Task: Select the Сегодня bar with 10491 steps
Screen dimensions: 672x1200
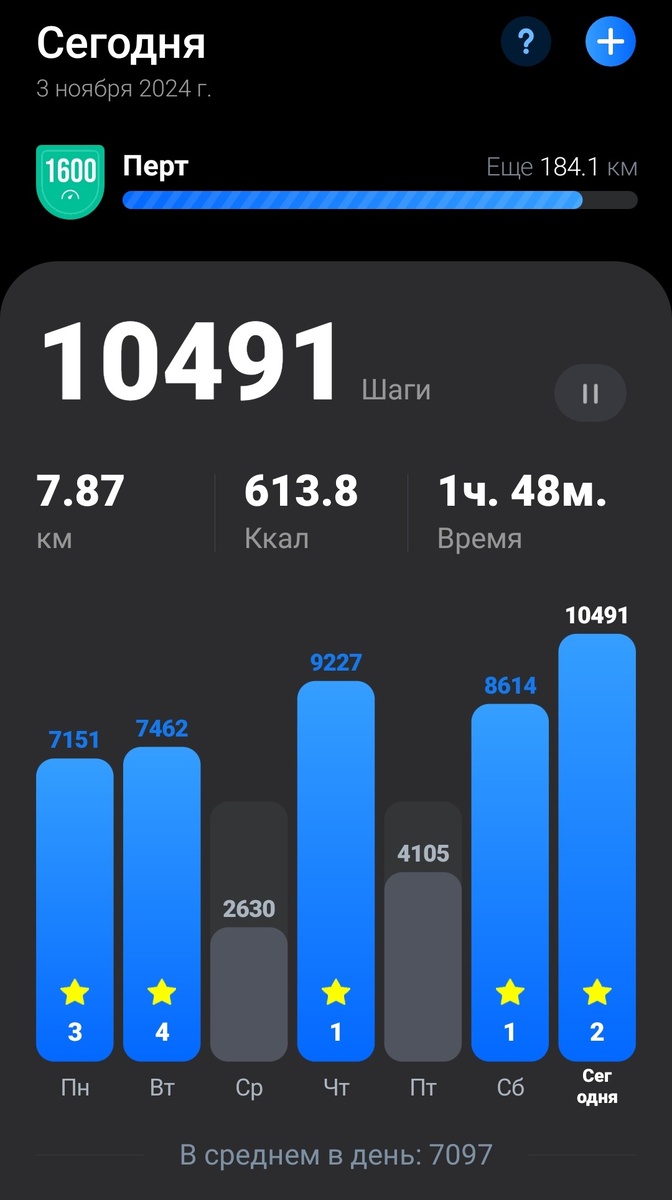Action: [597, 847]
